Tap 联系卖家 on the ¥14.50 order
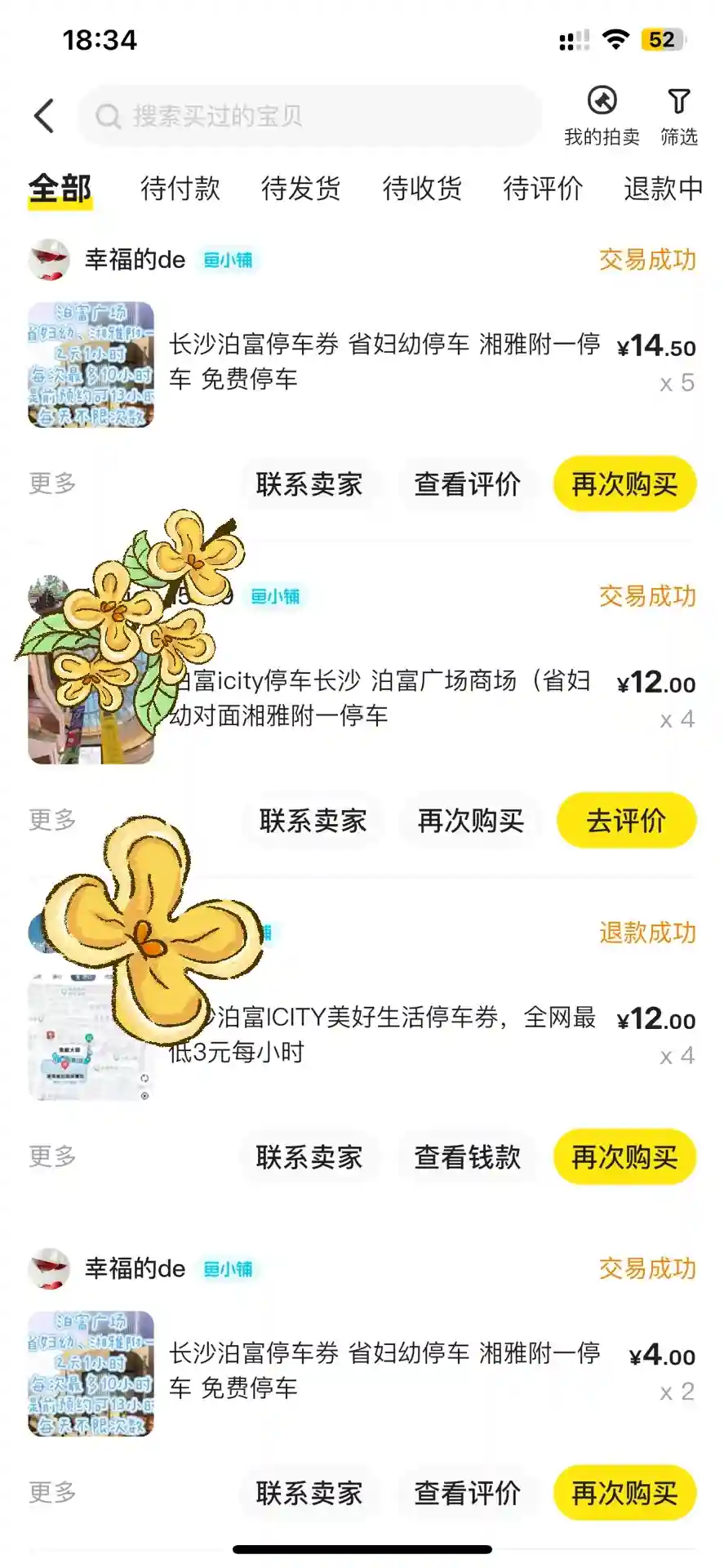This screenshot has width=724, height=1568. click(309, 484)
